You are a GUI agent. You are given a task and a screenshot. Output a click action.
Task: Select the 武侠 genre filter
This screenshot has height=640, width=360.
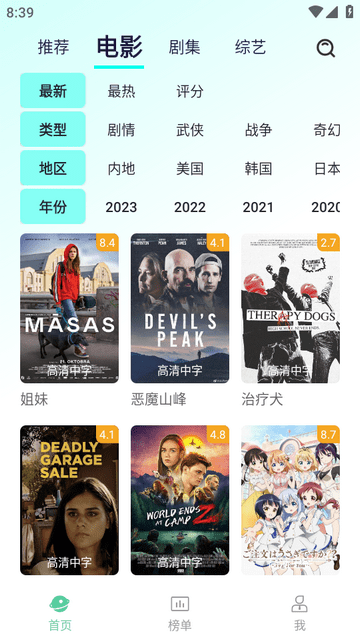[x=190, y=130]
